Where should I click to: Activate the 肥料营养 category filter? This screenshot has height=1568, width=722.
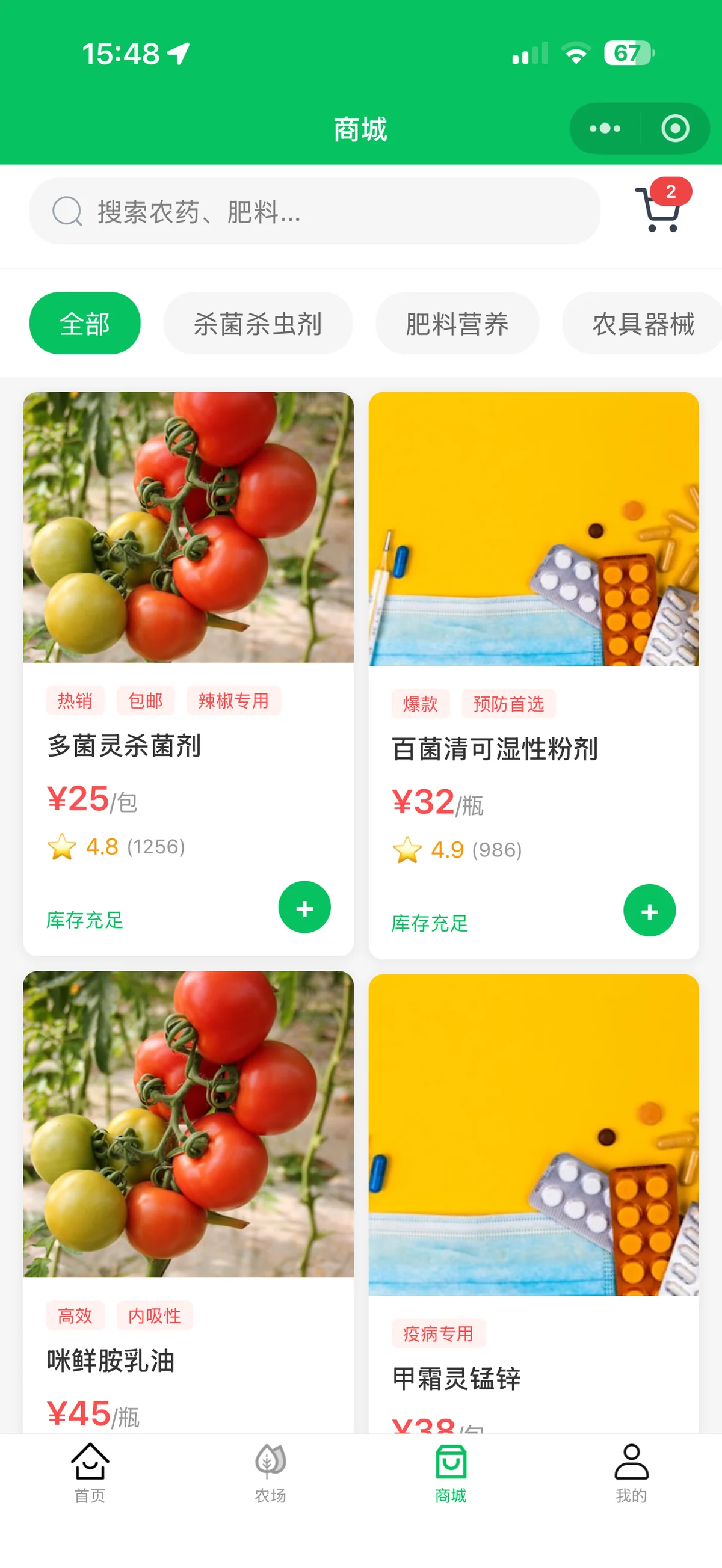click(457, 323)
